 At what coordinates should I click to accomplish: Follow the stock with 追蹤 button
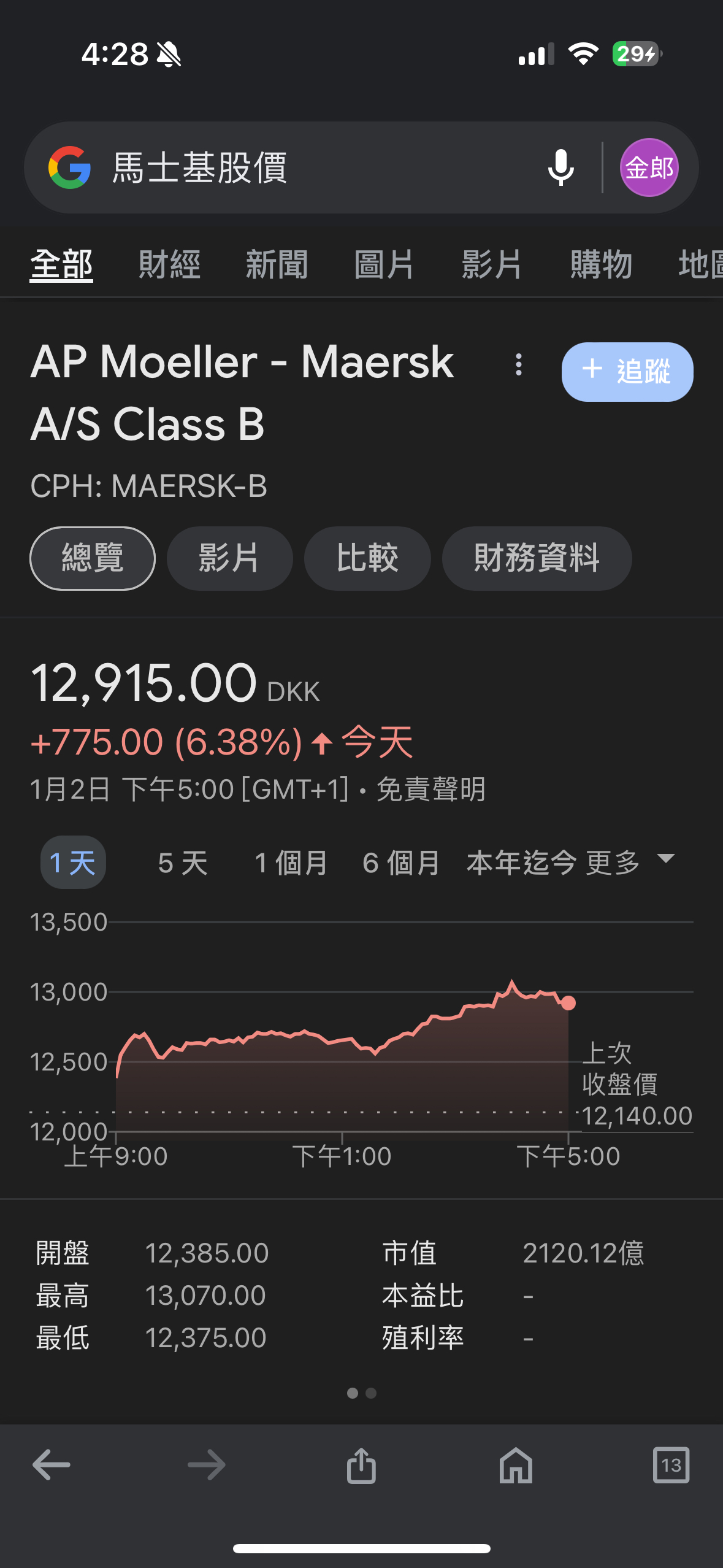tap(627, 372)
